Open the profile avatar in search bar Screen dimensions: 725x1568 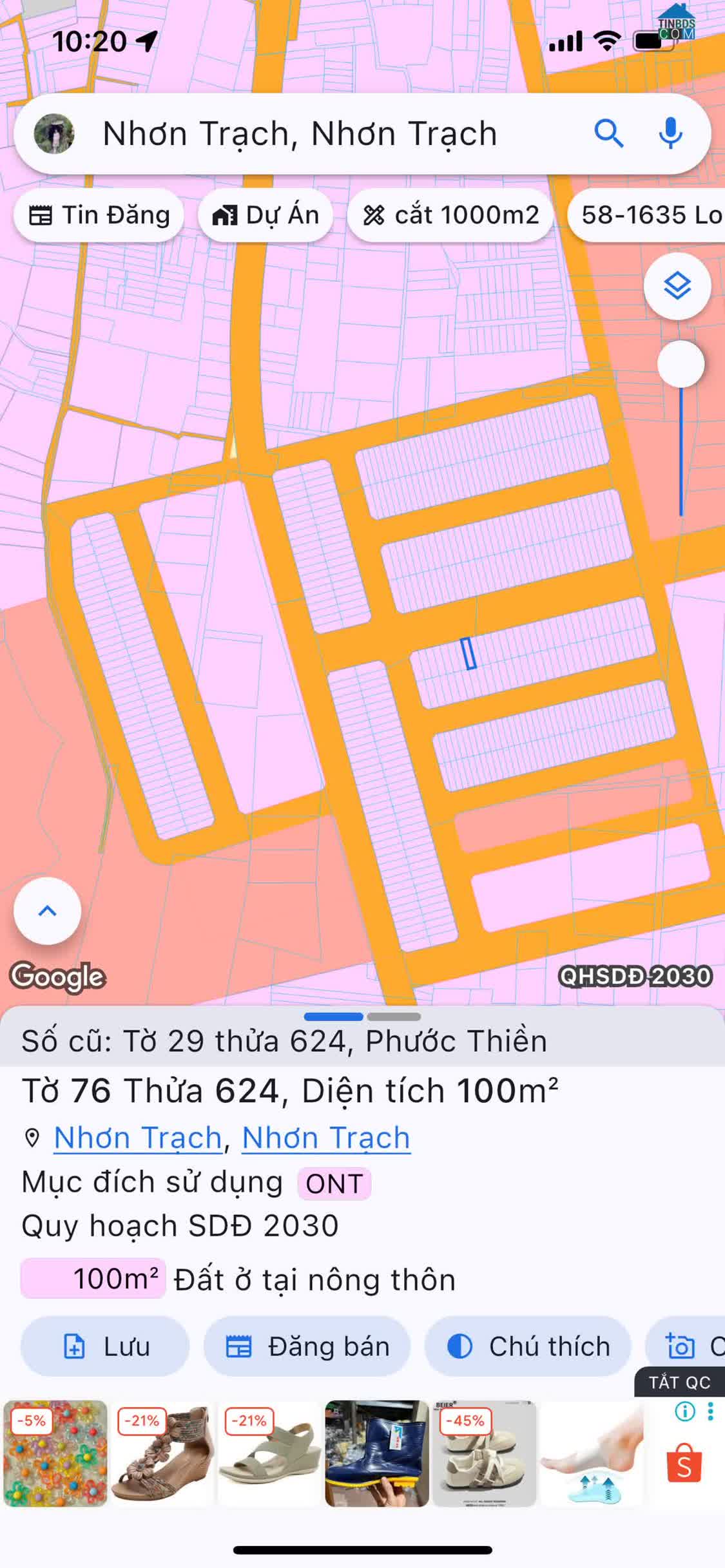pyautogui.click(x=54, y=134)
